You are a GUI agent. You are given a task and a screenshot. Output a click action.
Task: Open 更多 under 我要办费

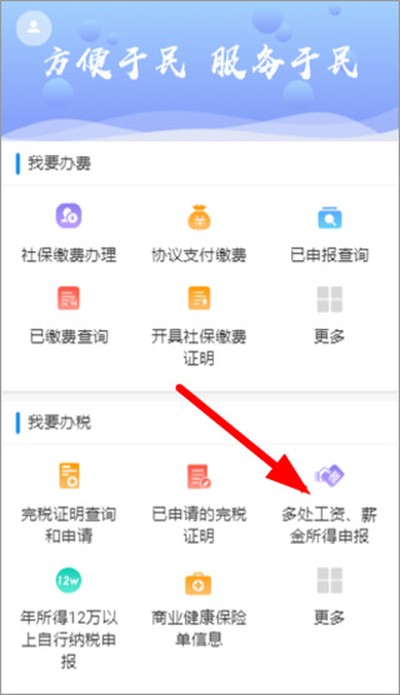point(329,316)
